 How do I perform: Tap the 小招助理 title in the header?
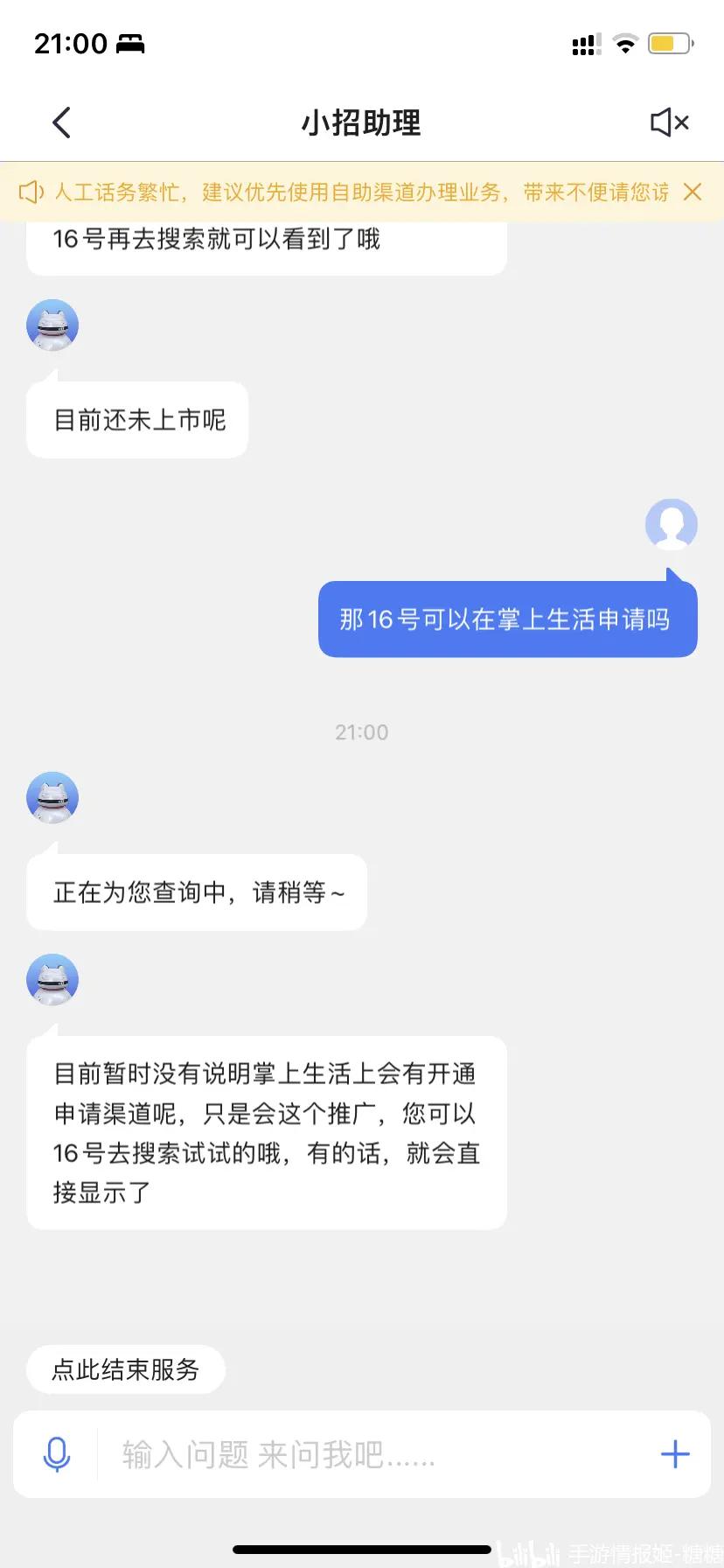361,122
